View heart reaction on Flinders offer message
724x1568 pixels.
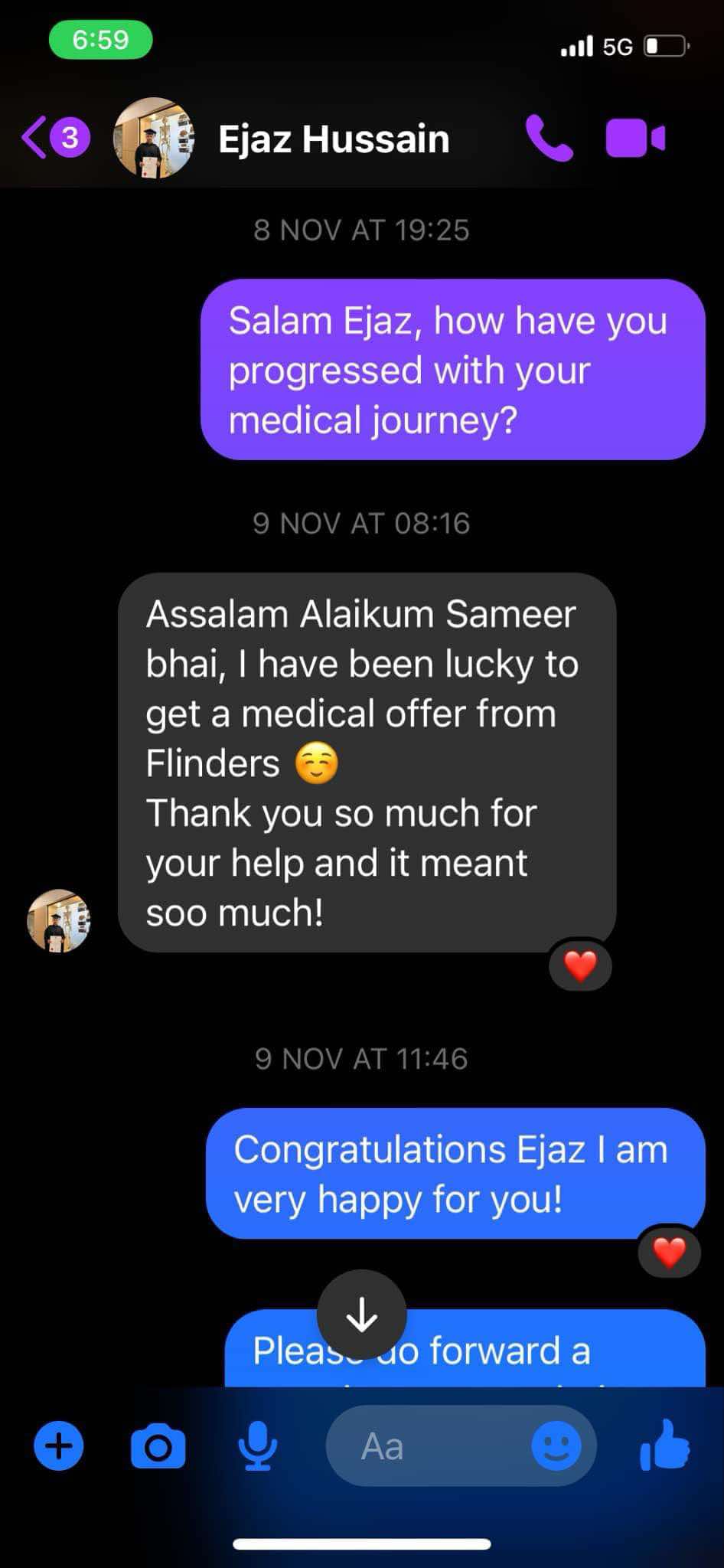point(580,965)
